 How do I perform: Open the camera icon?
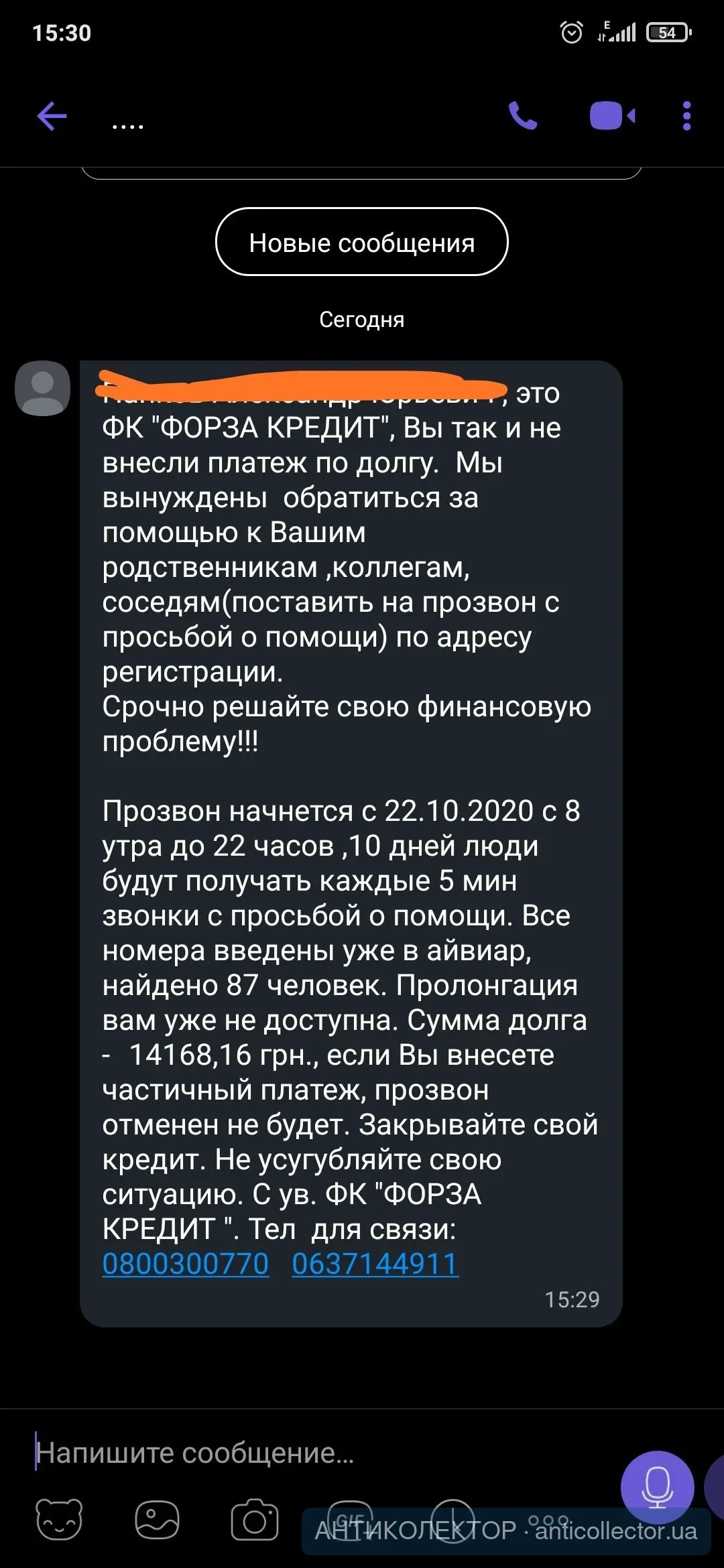(x=255, y=1520)
